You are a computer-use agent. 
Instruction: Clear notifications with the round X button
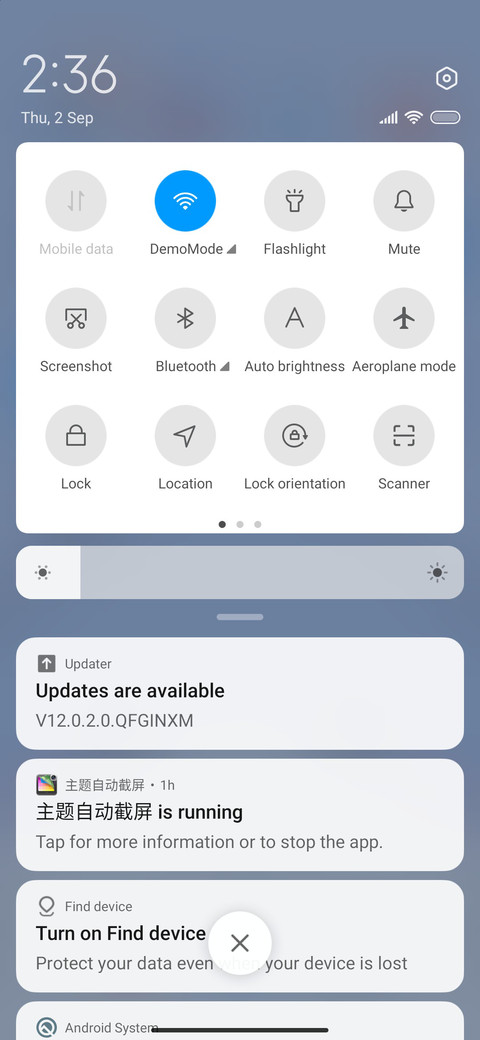click(x=240, y=942)
